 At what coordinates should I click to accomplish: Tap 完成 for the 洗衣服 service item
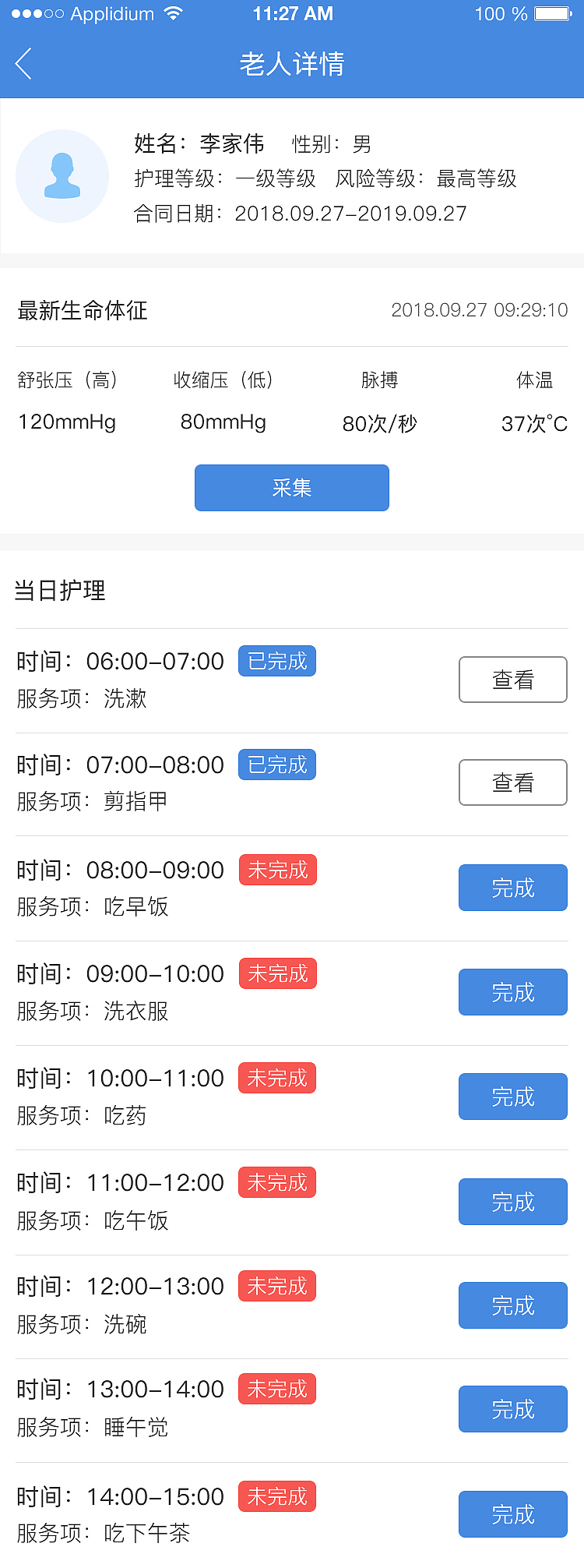(x=512, y=992)
